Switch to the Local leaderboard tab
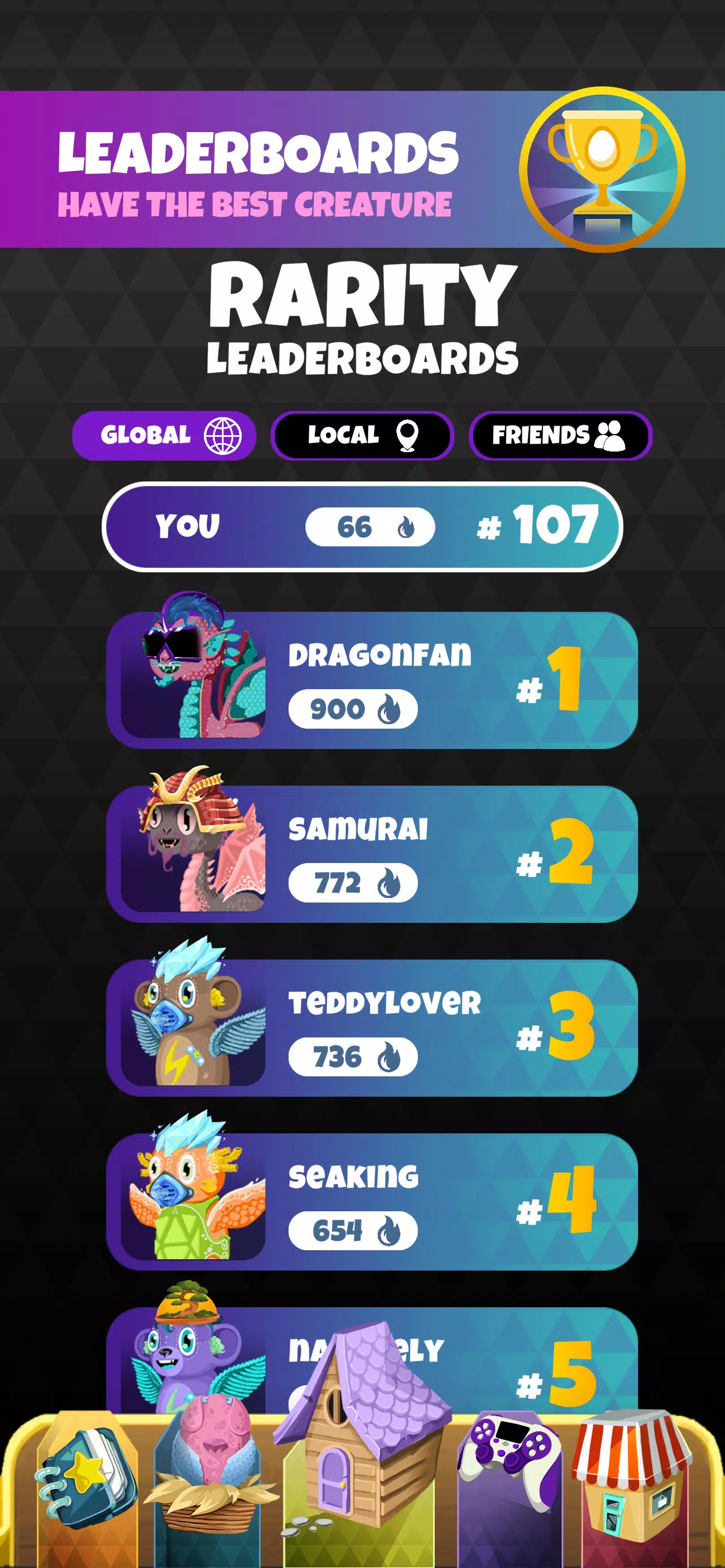 point(362,435)
